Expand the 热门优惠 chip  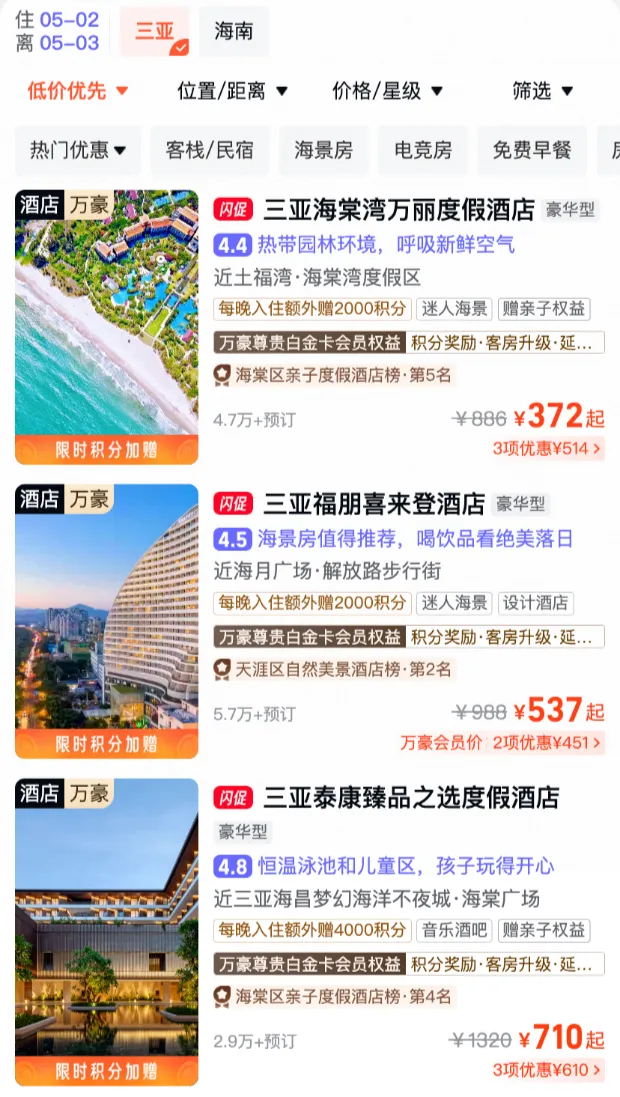[78, 150]
